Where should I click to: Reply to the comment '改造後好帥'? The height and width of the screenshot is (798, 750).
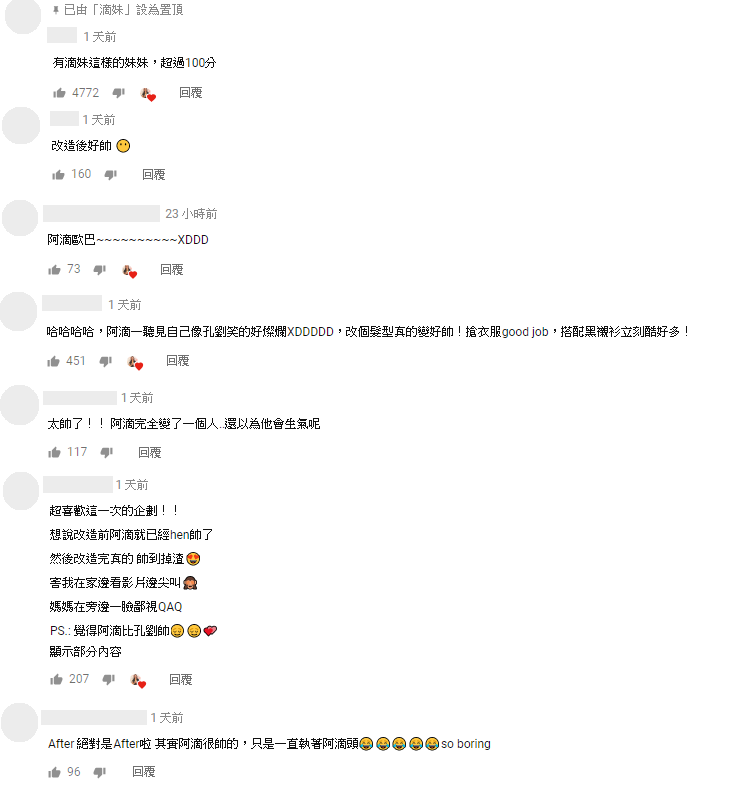[153, 174]
